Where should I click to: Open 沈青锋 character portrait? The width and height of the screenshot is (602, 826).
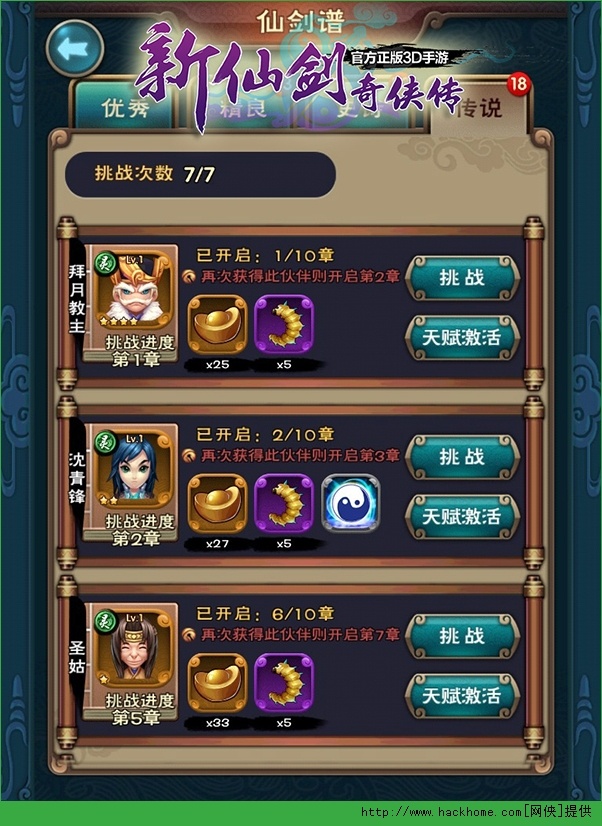pyautogui.click(x=135, y=469)
